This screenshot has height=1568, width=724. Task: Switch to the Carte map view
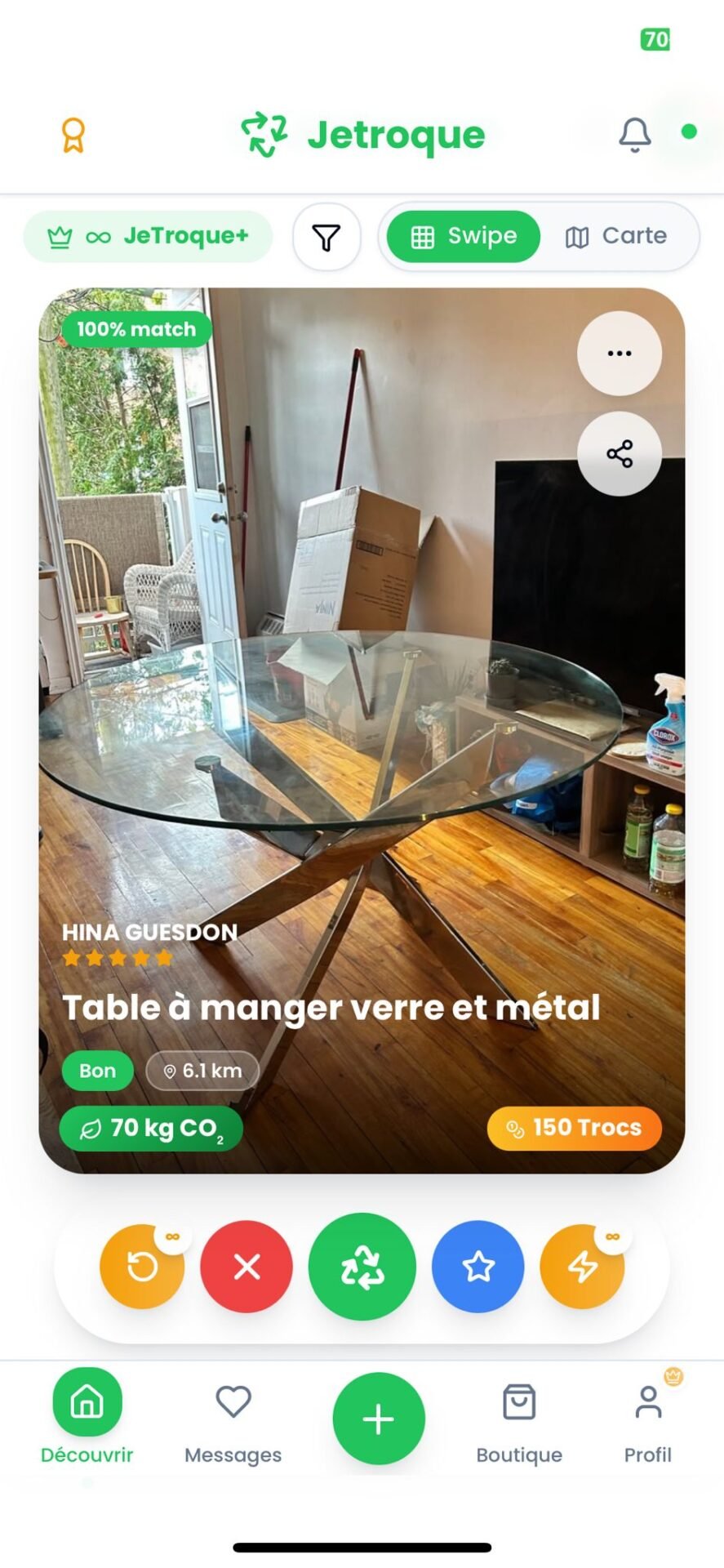[617, 237]
